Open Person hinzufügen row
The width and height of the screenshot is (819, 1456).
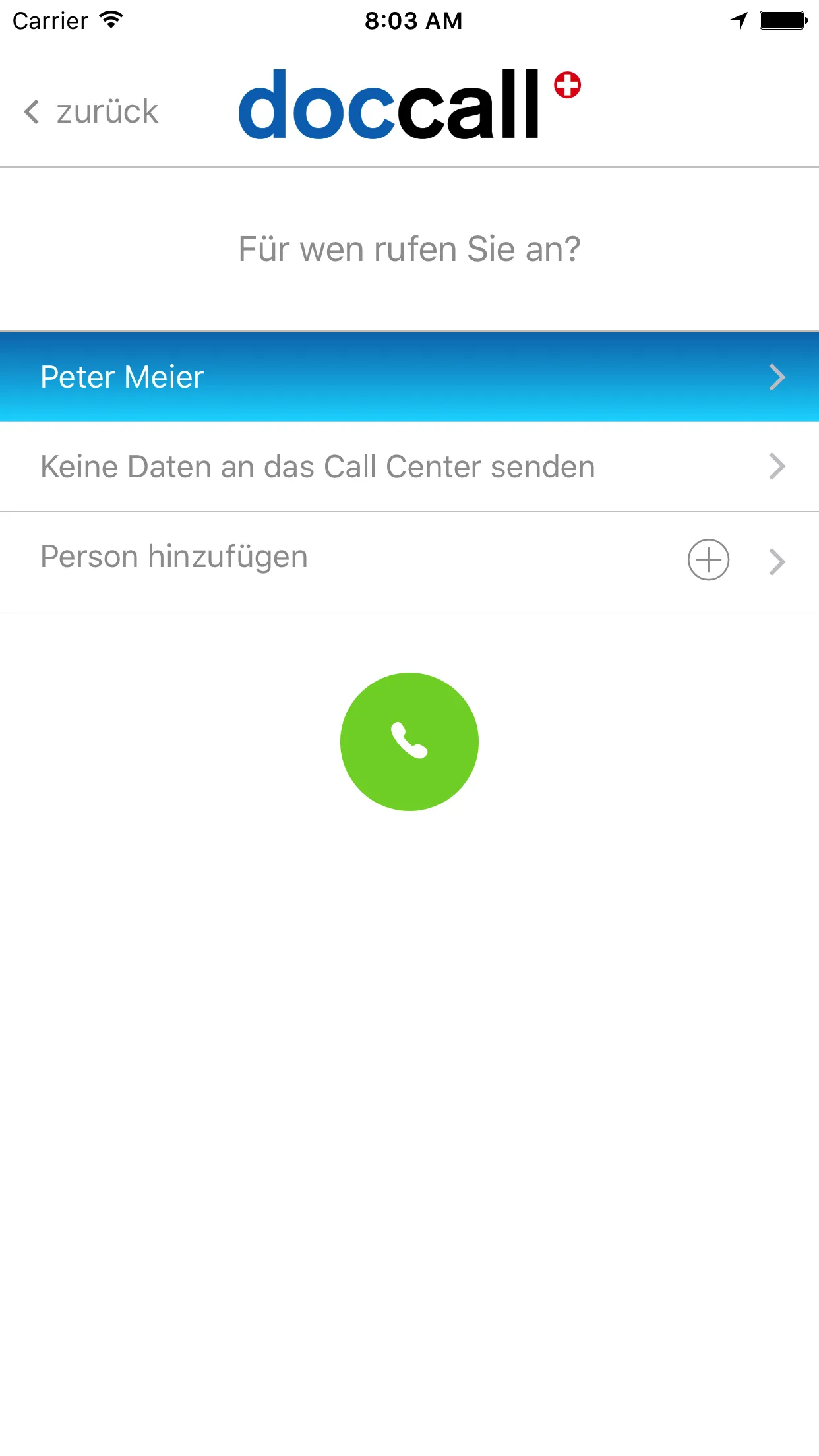point(264,558)
